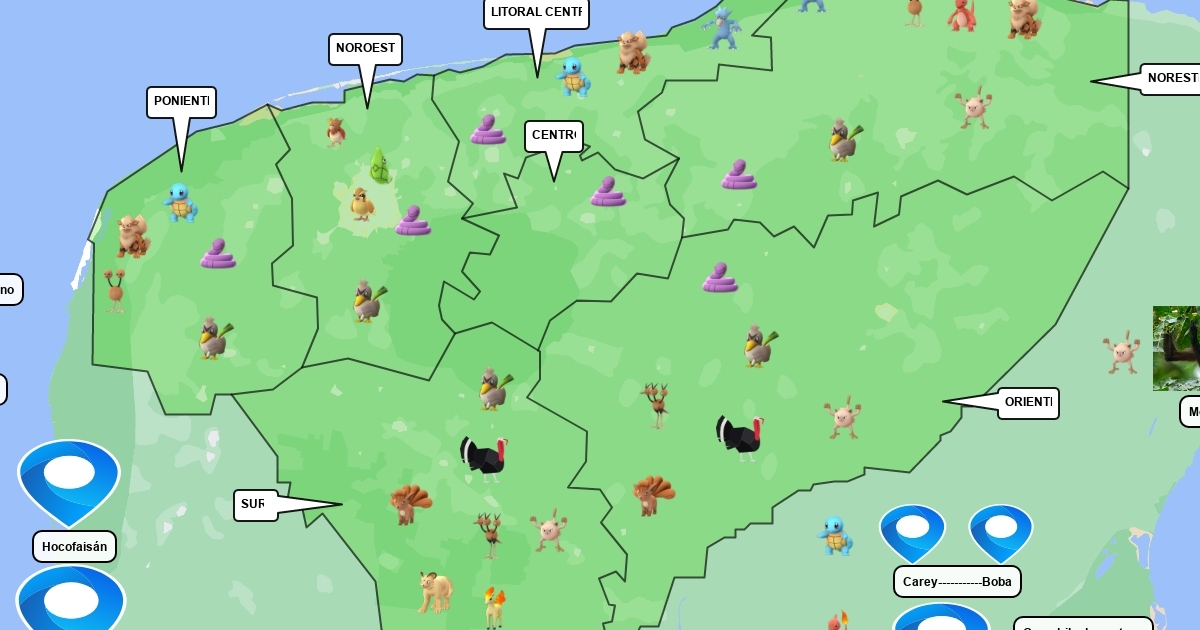
Task: Tap the Squirtle marker near PONIENTE
Action: click(x=180, y=202)
